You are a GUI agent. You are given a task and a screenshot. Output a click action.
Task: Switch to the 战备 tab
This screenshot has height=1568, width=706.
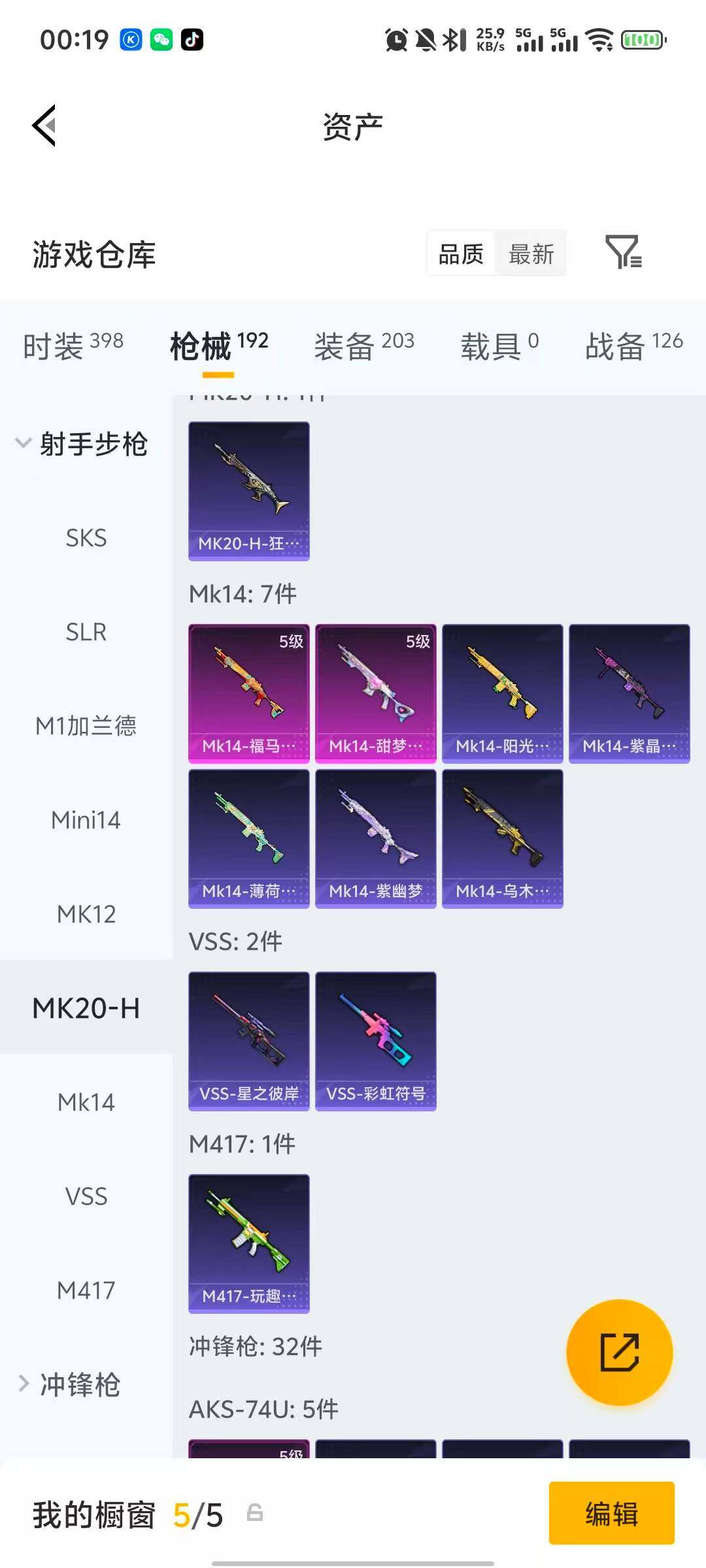tap(633, 345)
